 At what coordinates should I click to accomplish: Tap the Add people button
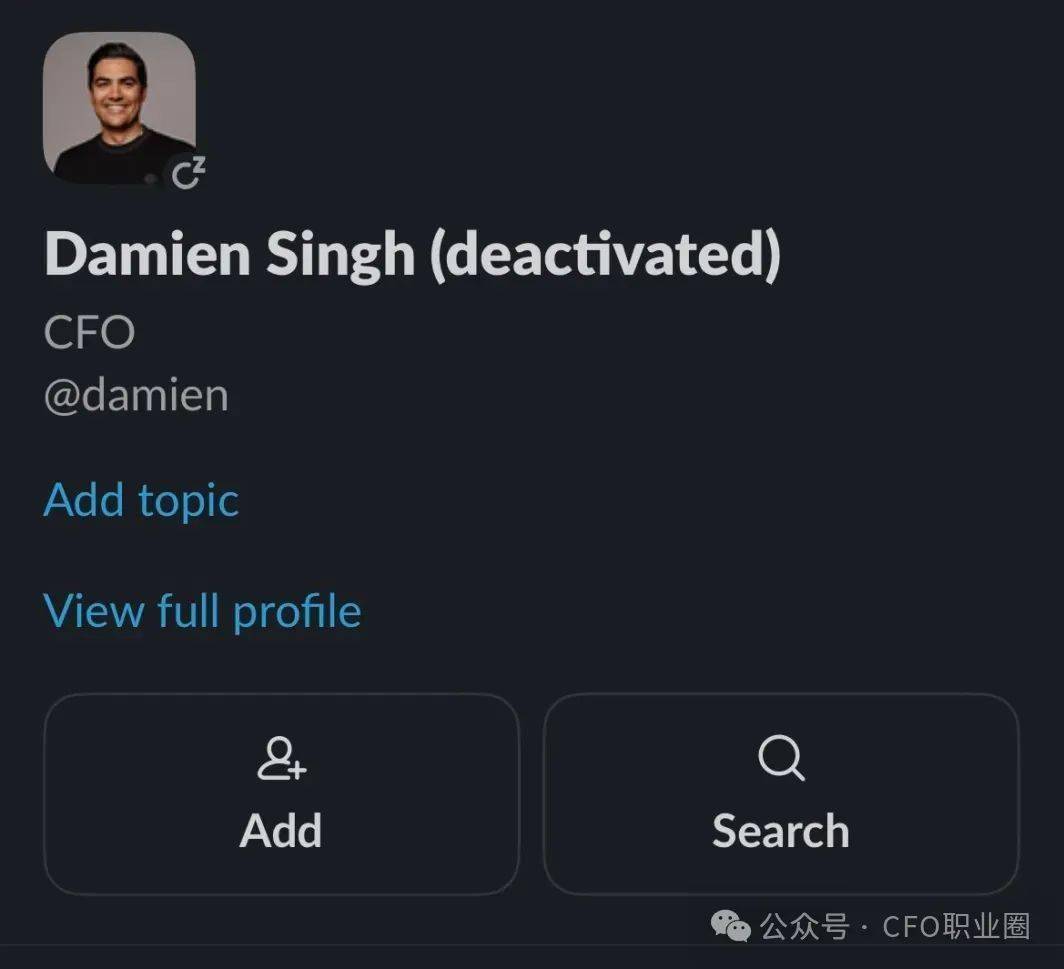(x=281, y=794)
